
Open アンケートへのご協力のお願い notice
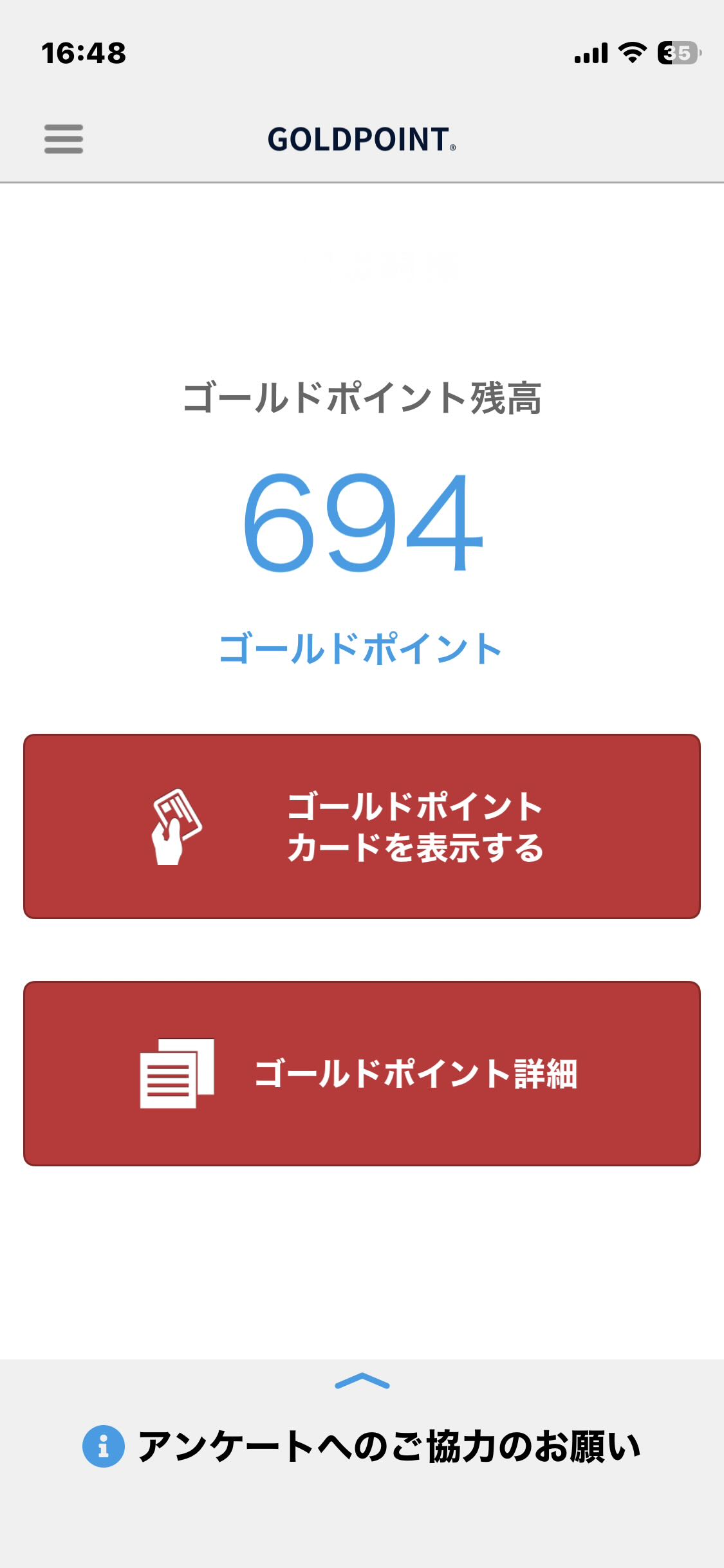(x=362, y=1447)
